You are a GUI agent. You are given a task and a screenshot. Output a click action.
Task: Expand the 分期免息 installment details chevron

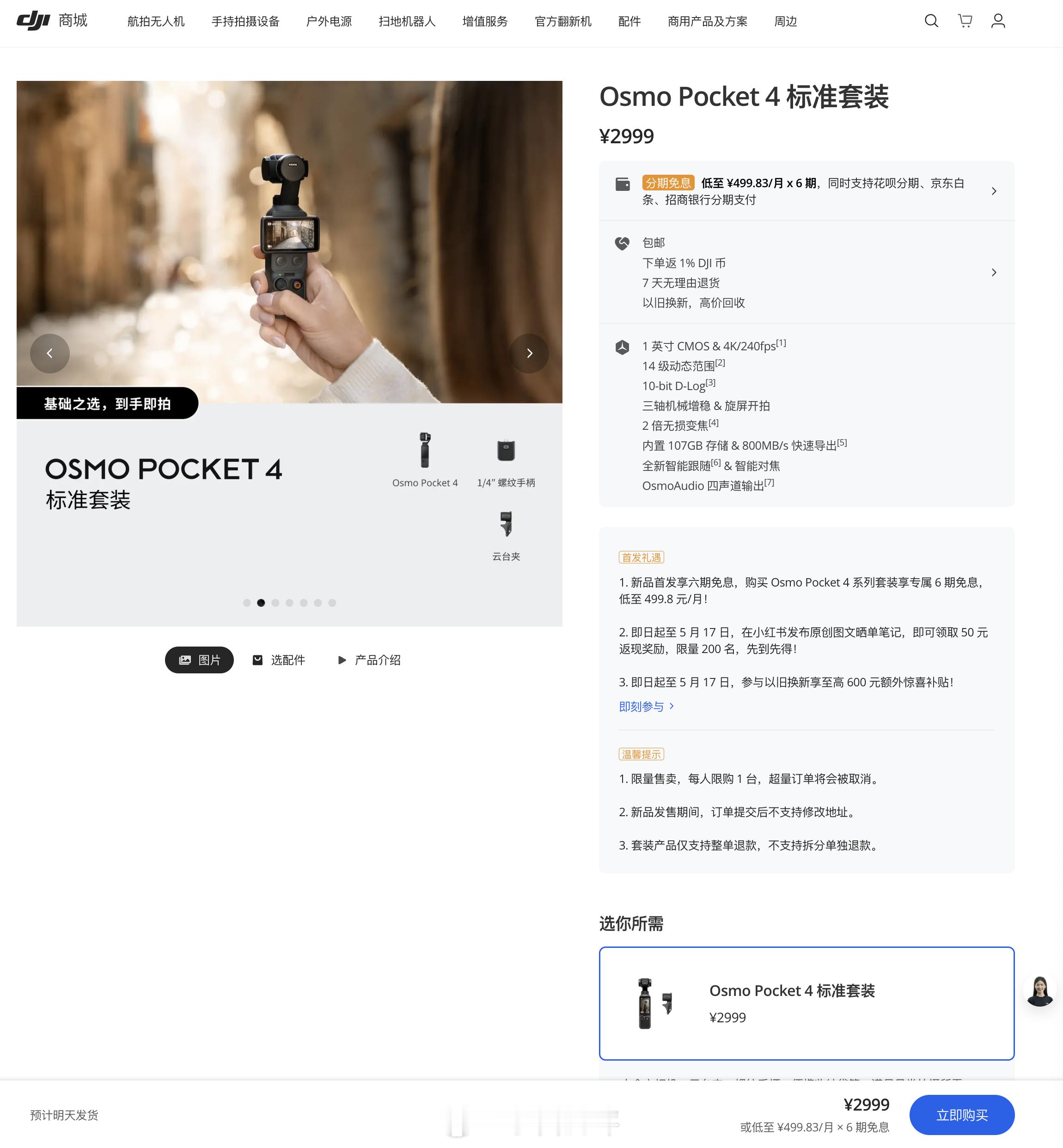[x=994, y=191]
